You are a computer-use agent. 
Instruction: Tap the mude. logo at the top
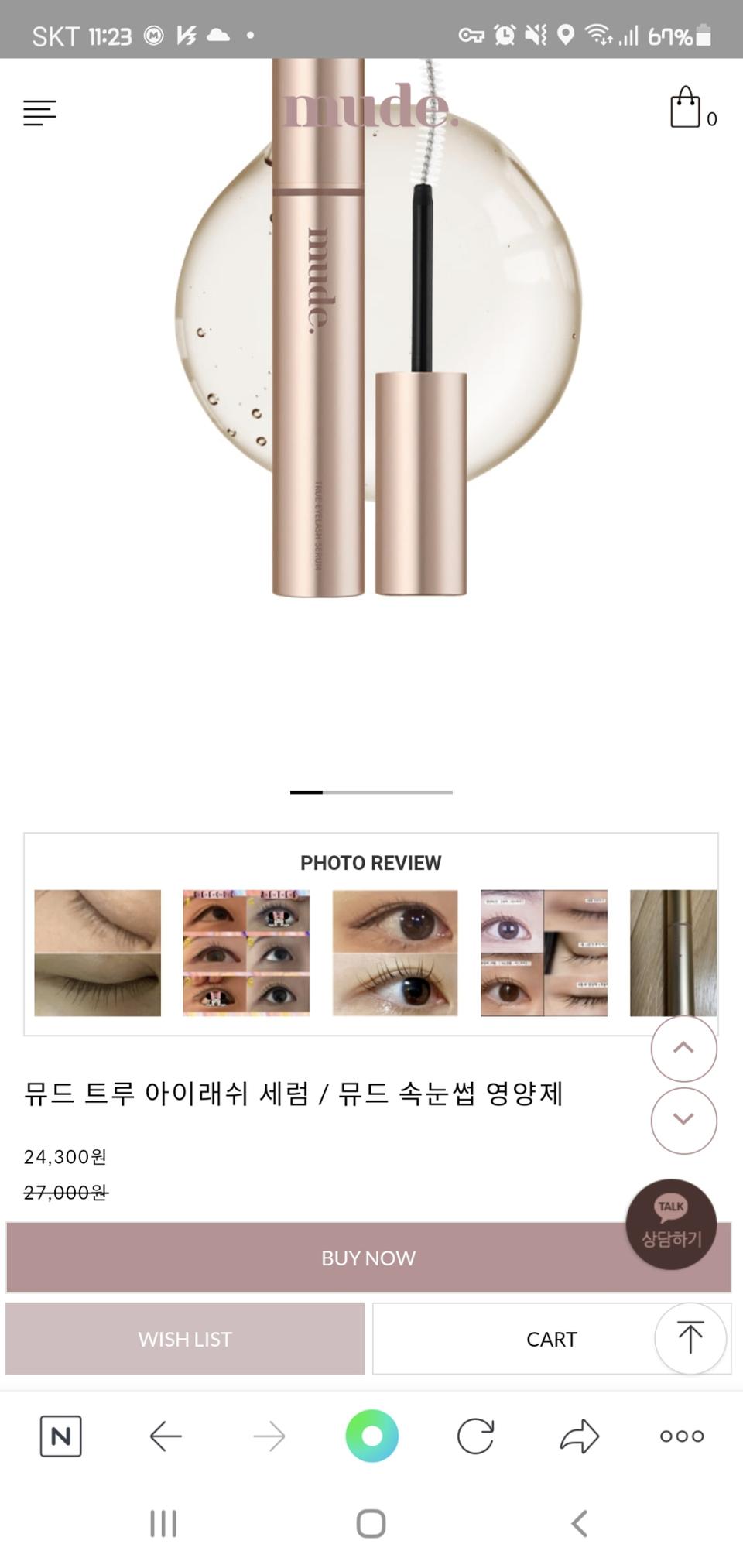click(371, 107)
